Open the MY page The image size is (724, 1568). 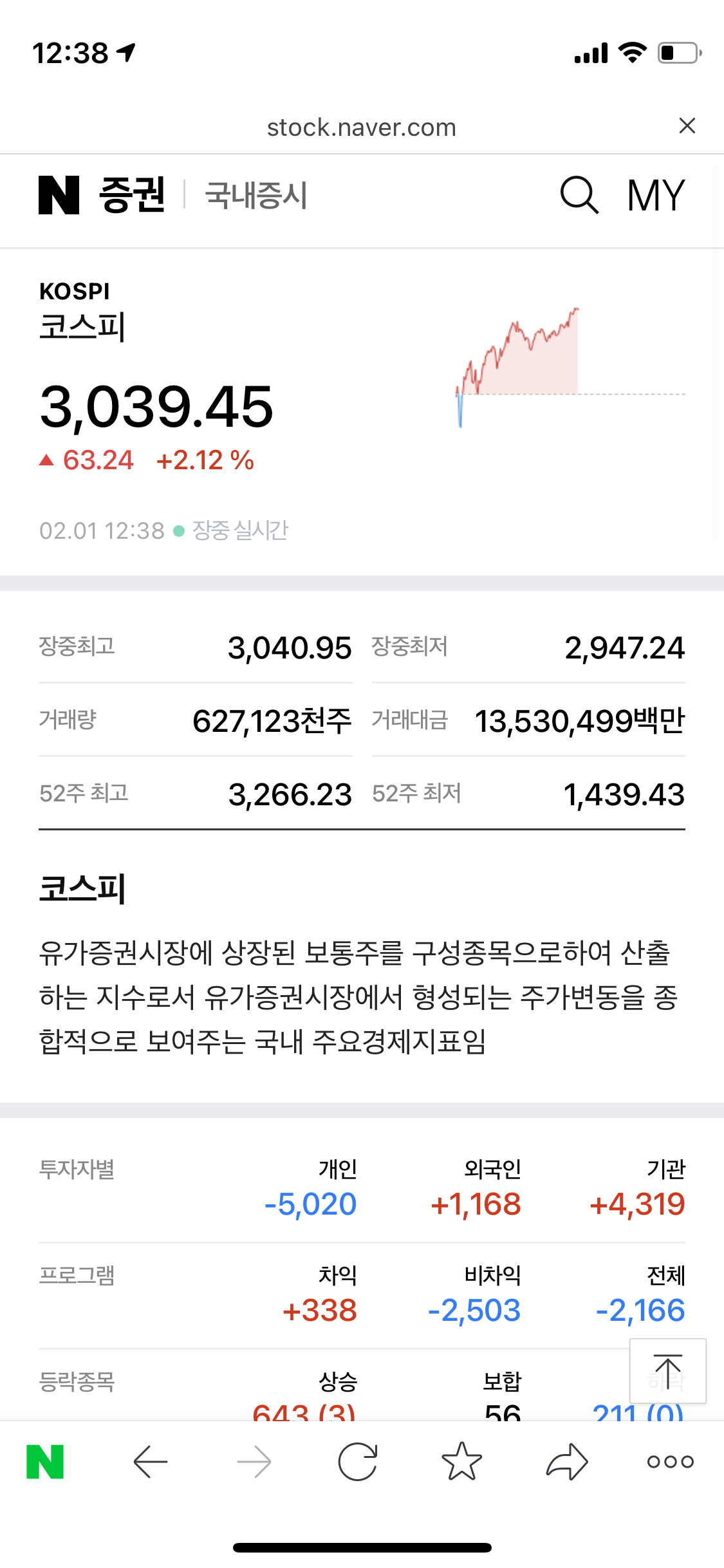656,195
